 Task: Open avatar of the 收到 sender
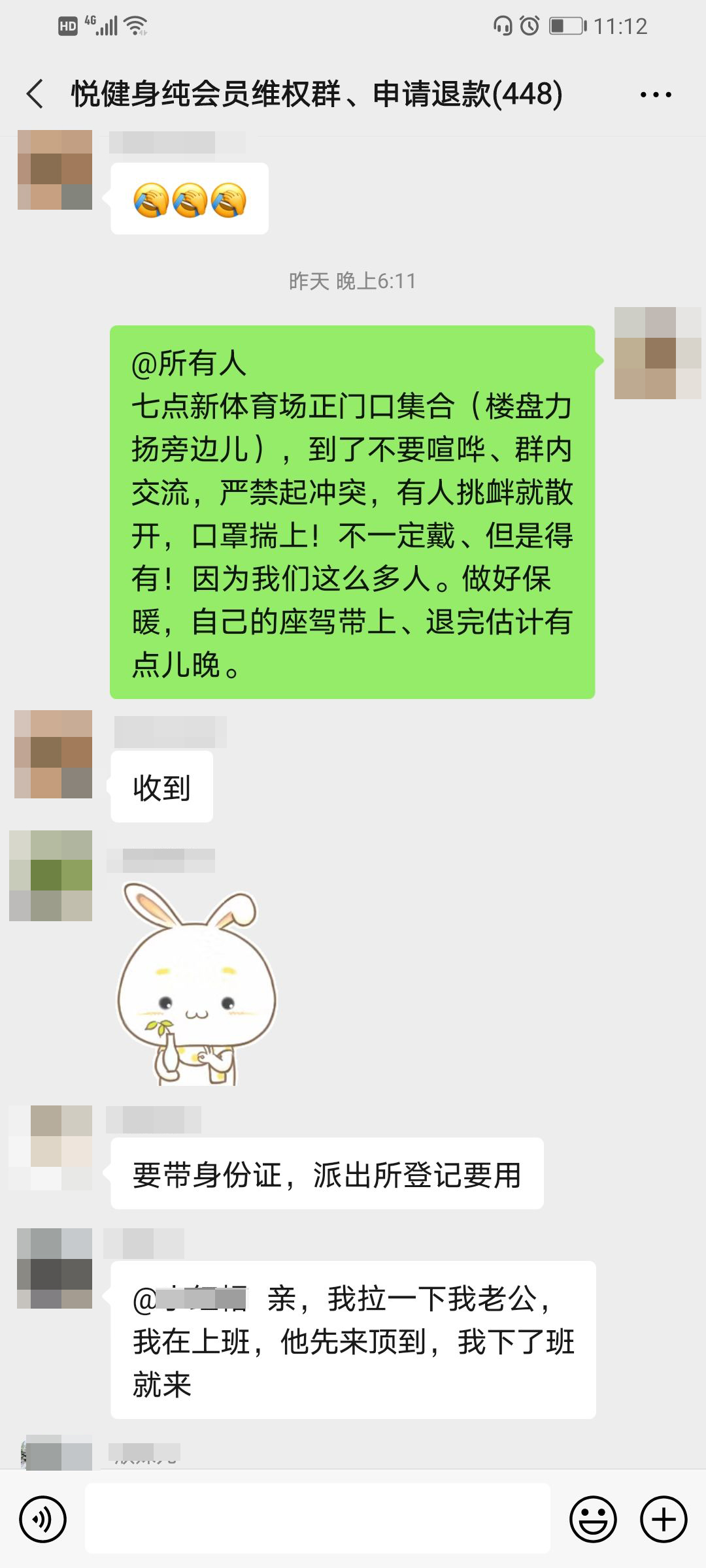(x=54, y=754)
